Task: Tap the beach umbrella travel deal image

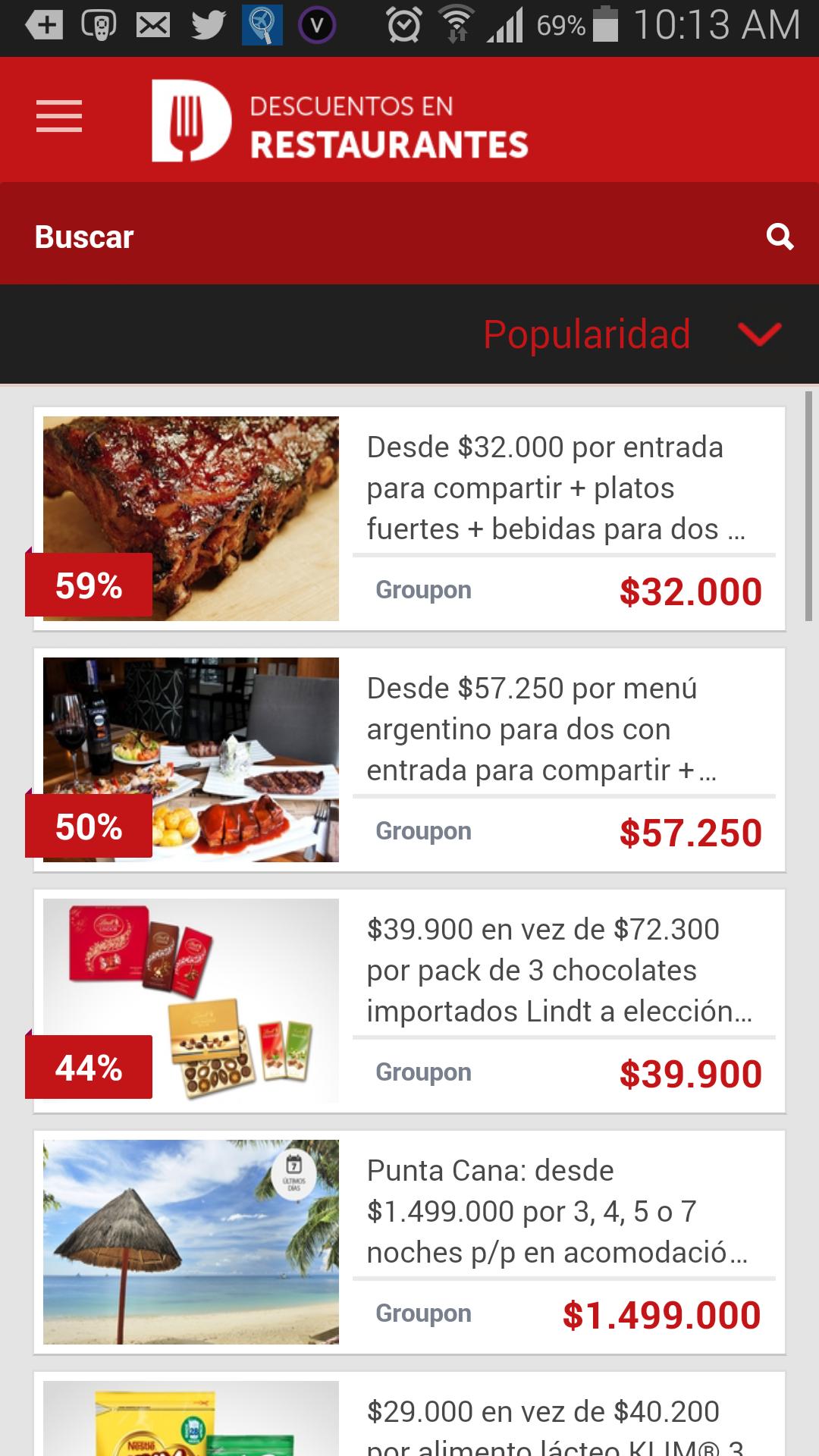Action: click(x=191, y=1242)
